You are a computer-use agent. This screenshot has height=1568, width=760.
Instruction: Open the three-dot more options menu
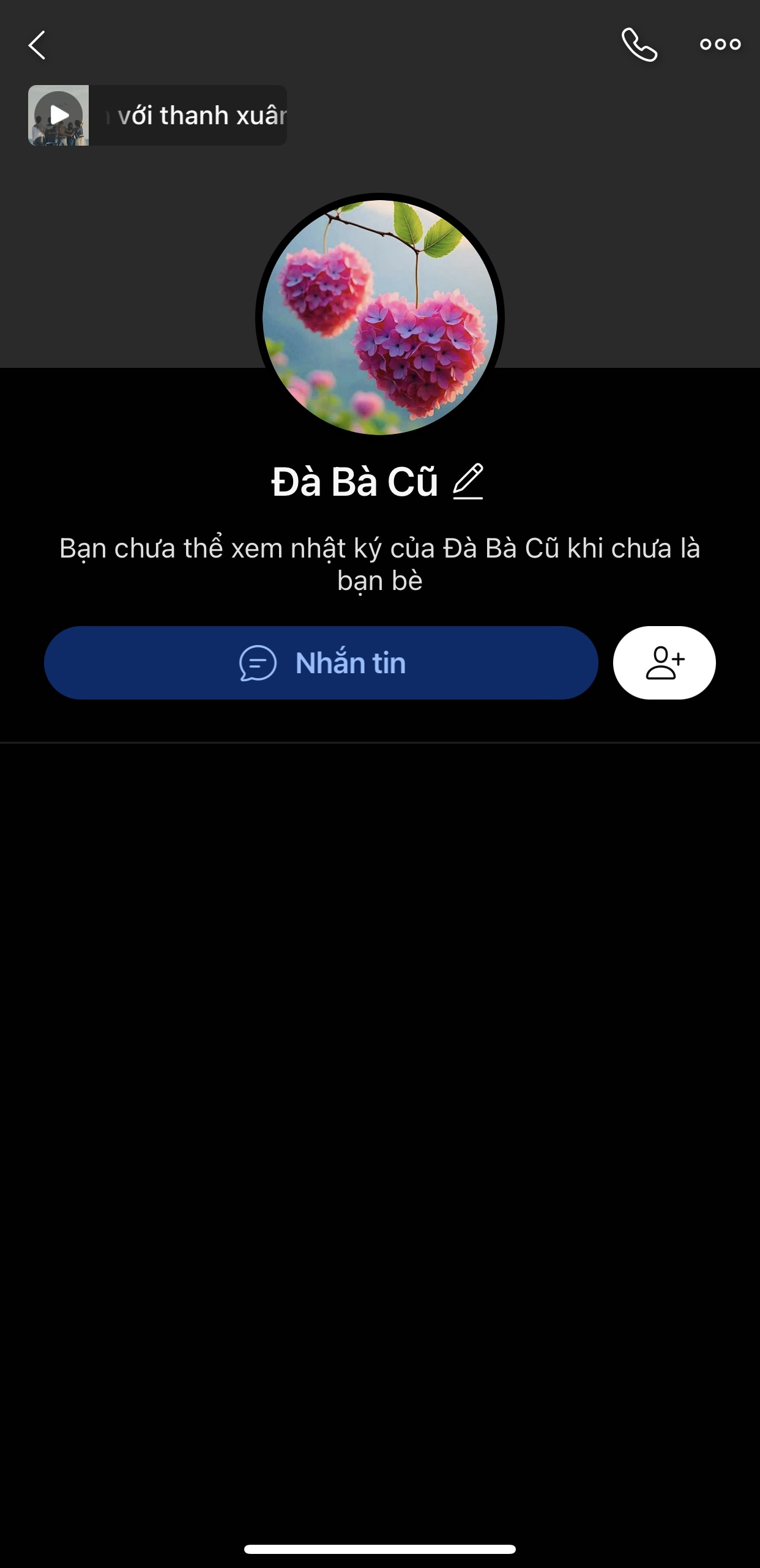(x=720, y=44)
